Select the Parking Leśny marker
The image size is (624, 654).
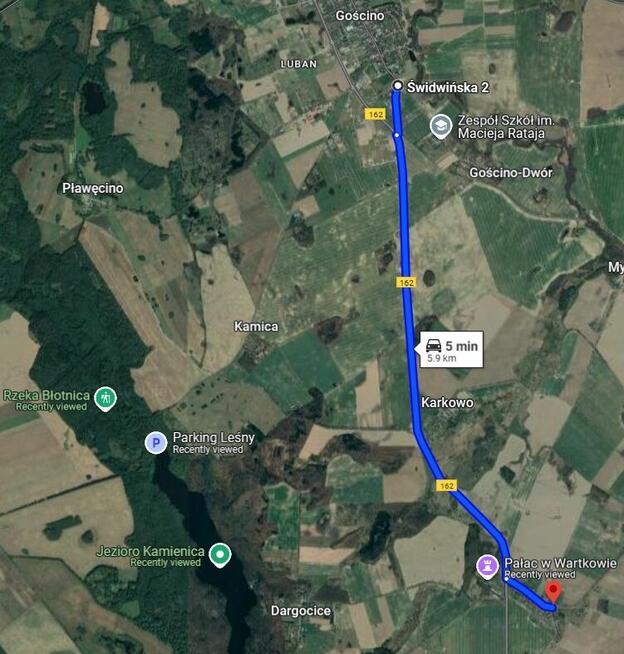pos(156,442)
